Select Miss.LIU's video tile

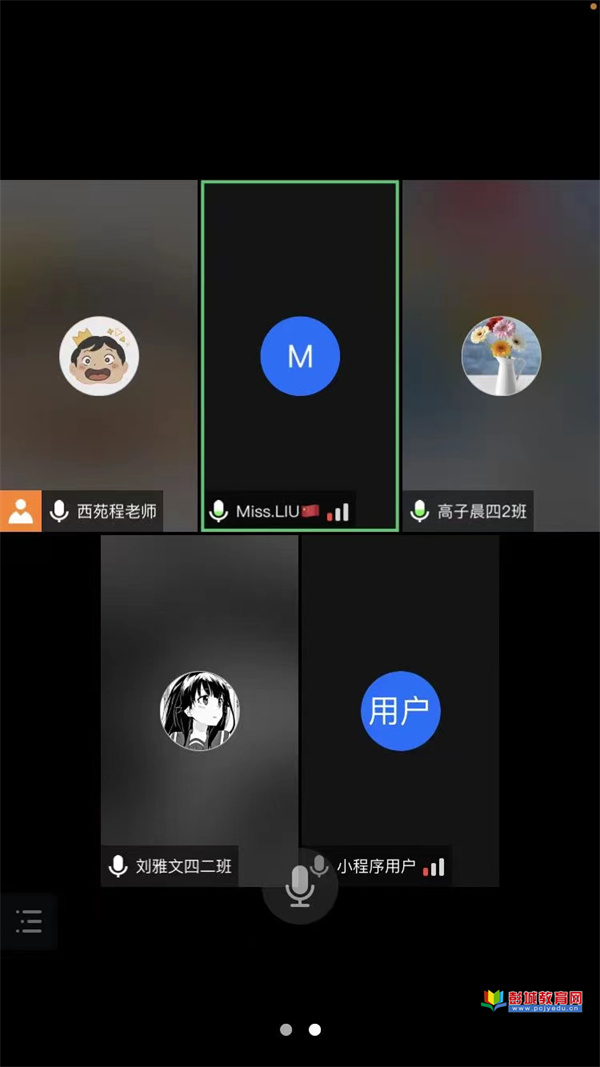tap(300, 356)
